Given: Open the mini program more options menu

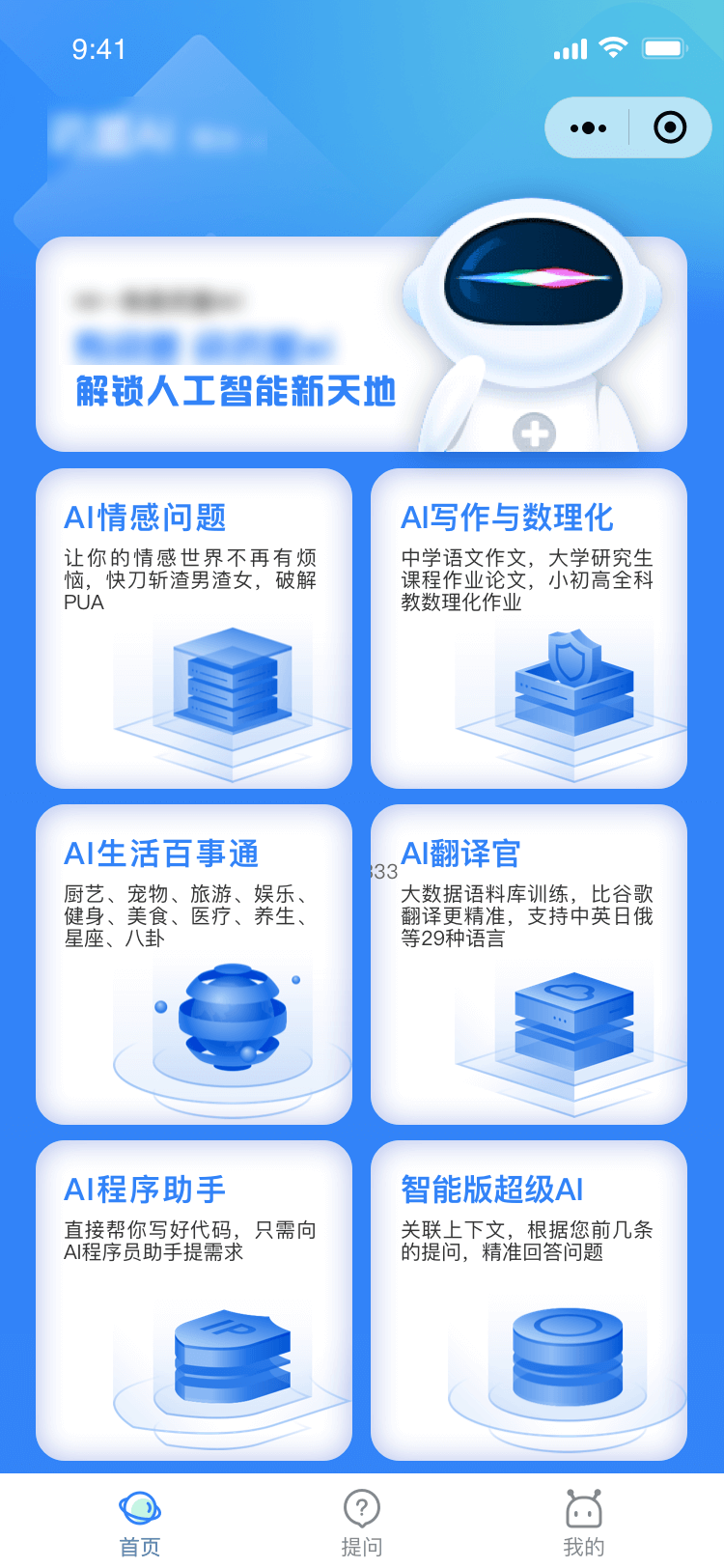Looking at the screenshot, I should click(589, 127).
